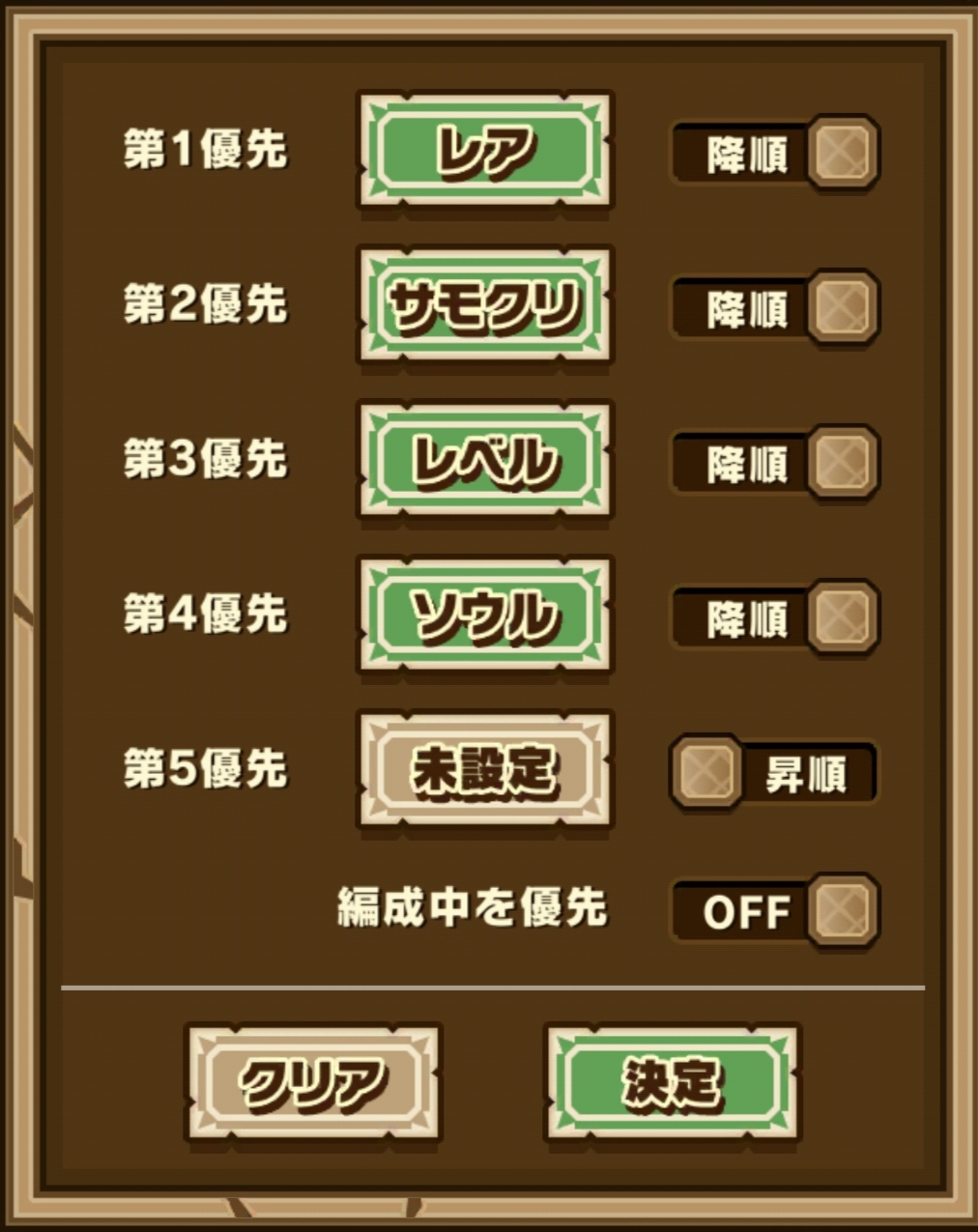Toggle the 第4優先 order from 降順
Screen dimensions: 978x1232
(775, 617)
